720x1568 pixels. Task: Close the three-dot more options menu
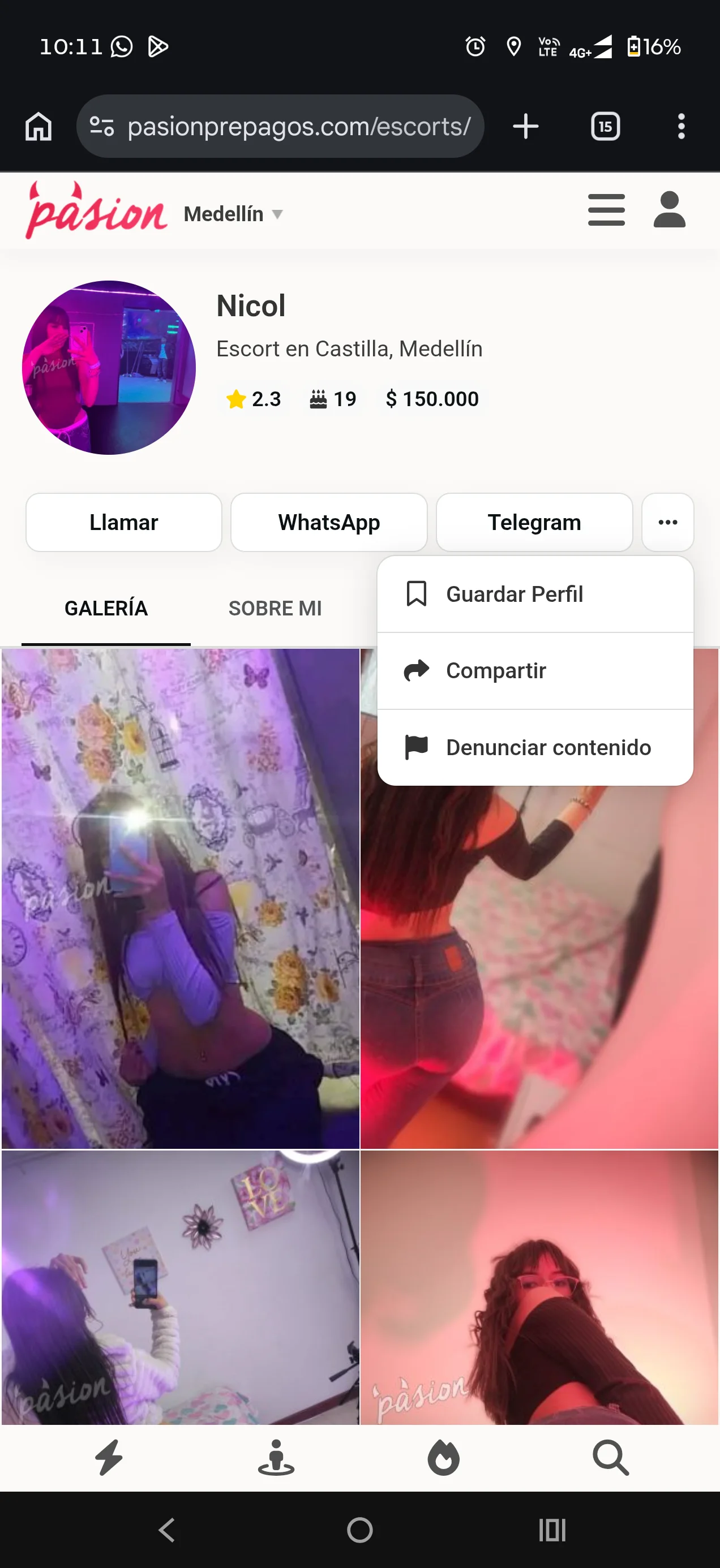[667, 522]
